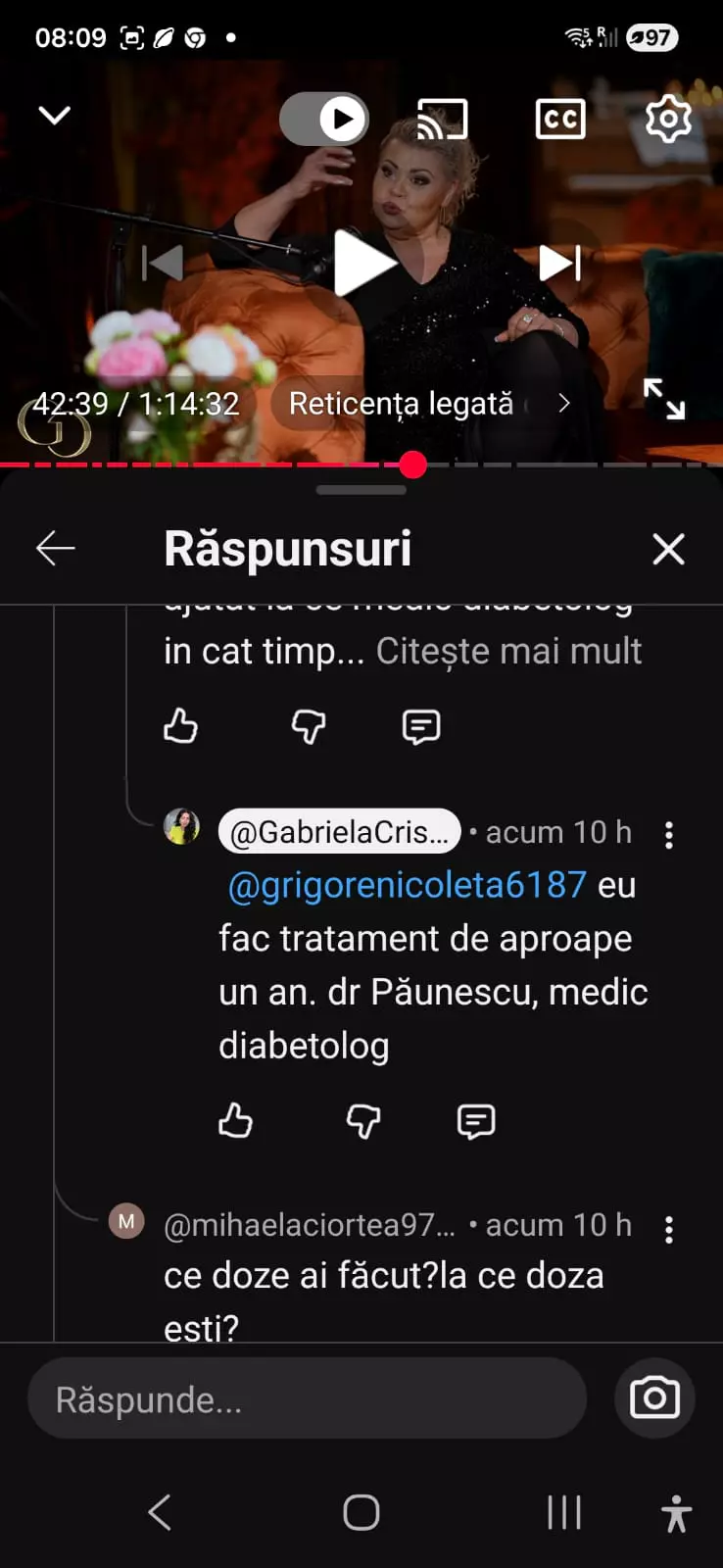Turn on closed captions
Viewport: 723px width, 1568px height.
[x=560, y=119]
